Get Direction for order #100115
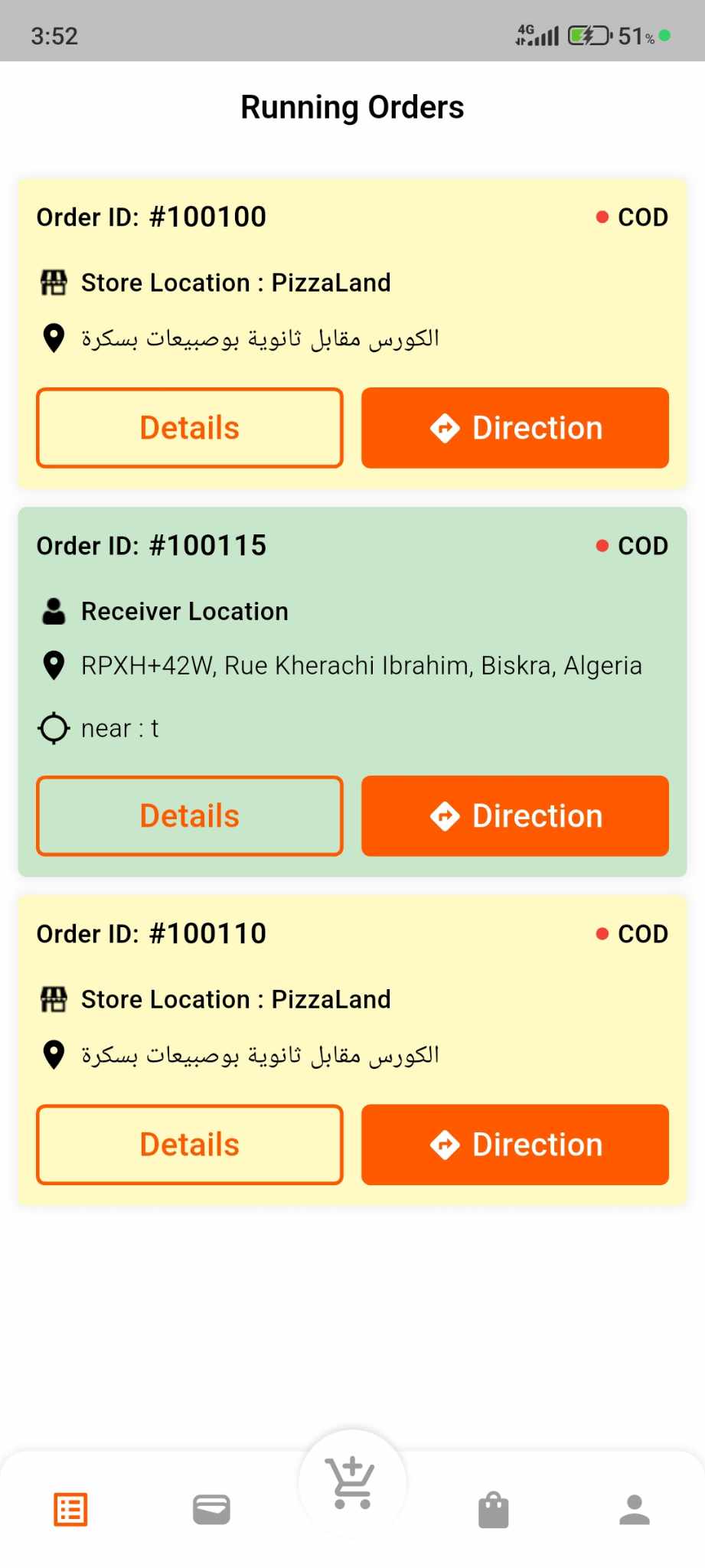This screenshot has width=705, height=1568. click(514, 815)
